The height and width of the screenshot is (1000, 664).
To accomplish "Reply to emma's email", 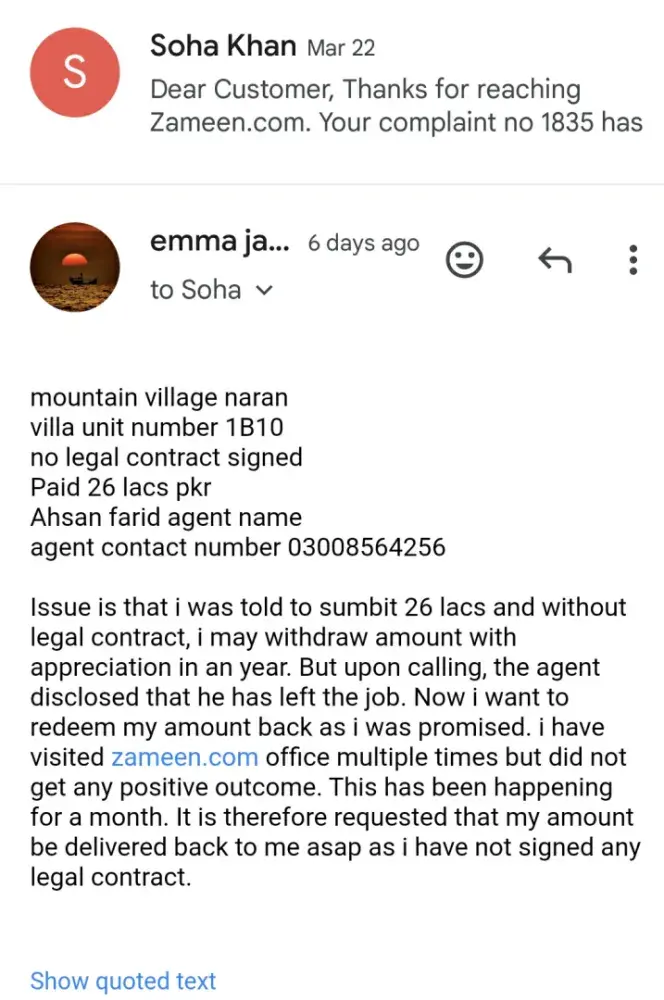I will point(554,260).
